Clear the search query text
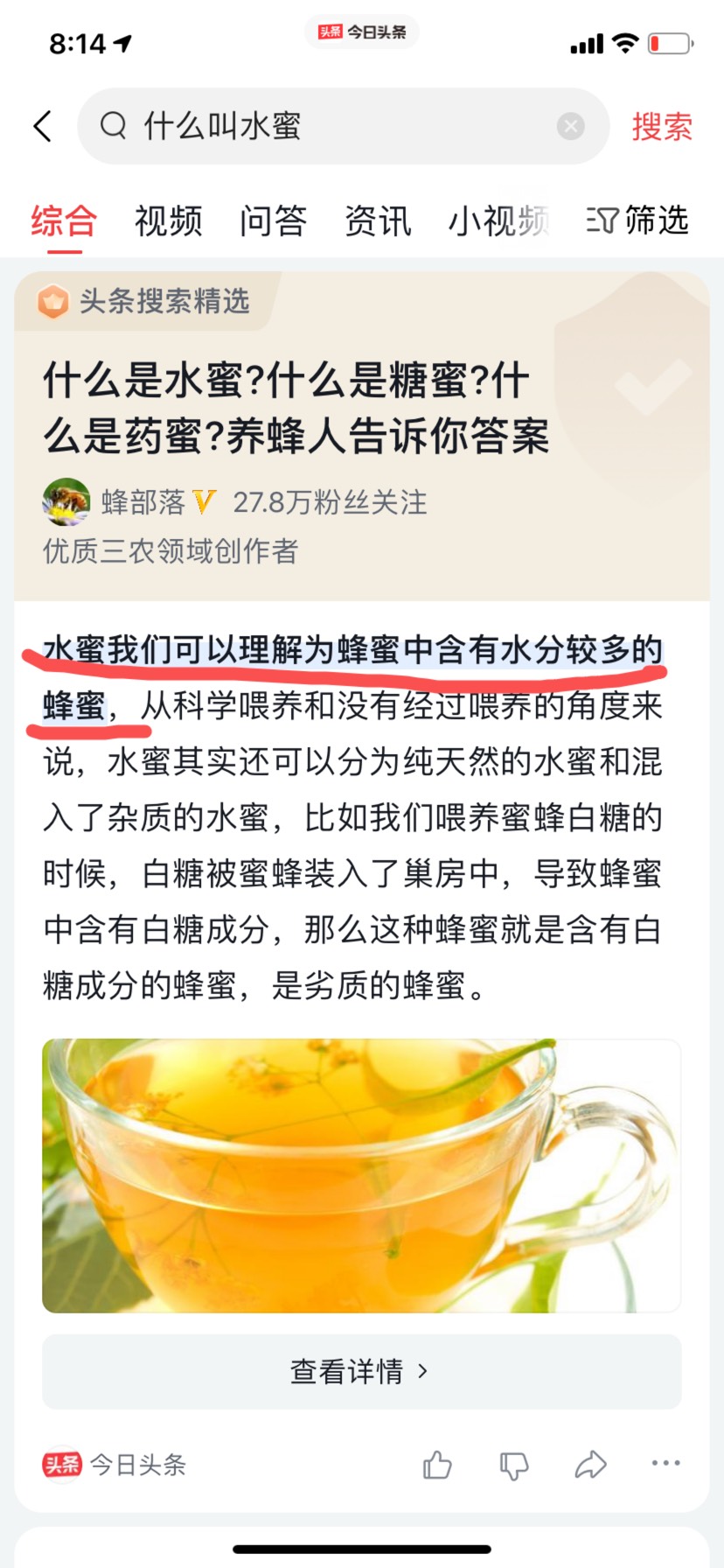The width and height of the screenshot is (724, 1568). (571, 126)
